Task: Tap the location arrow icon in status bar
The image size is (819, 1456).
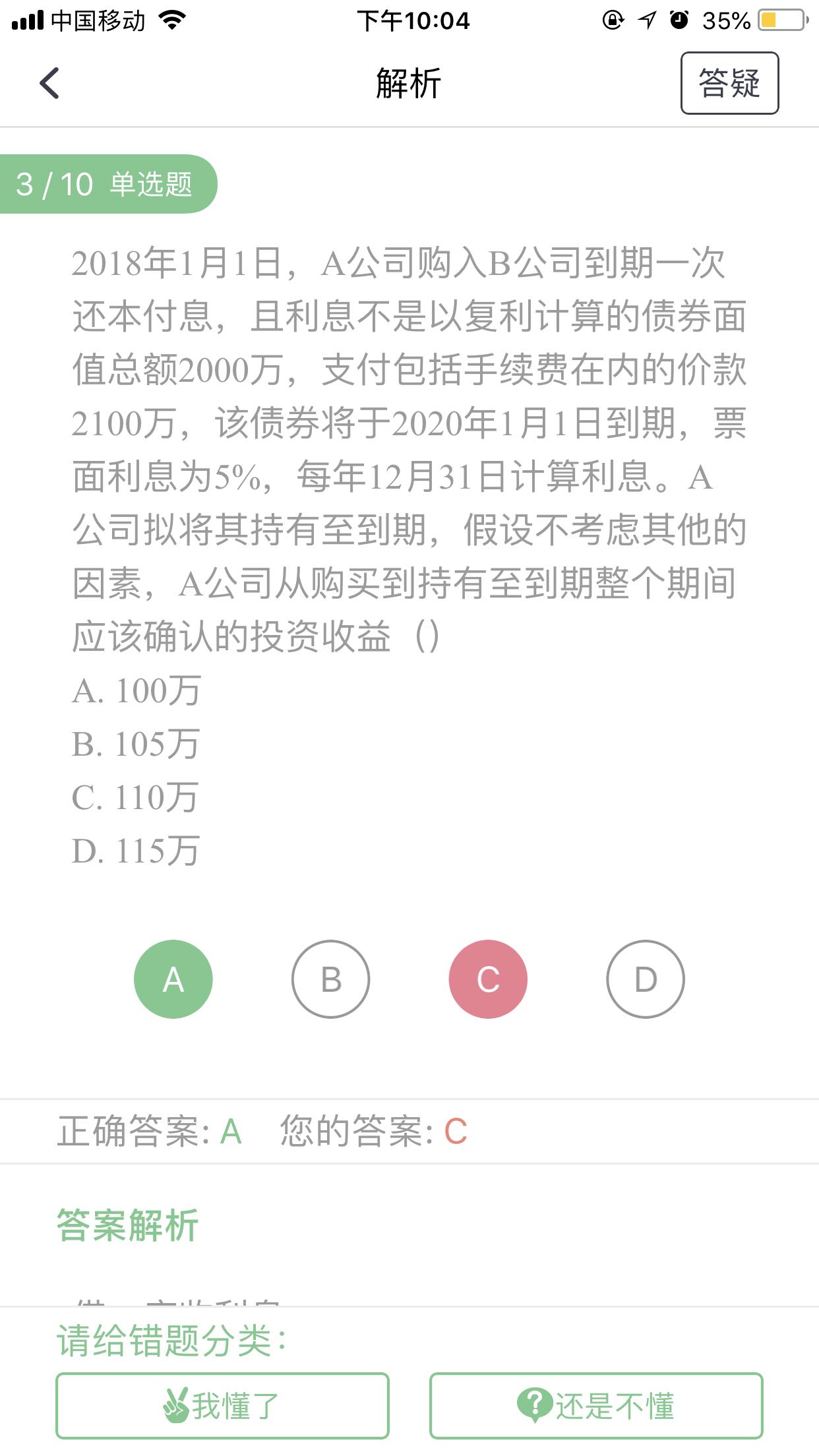Action: (648, 20)
